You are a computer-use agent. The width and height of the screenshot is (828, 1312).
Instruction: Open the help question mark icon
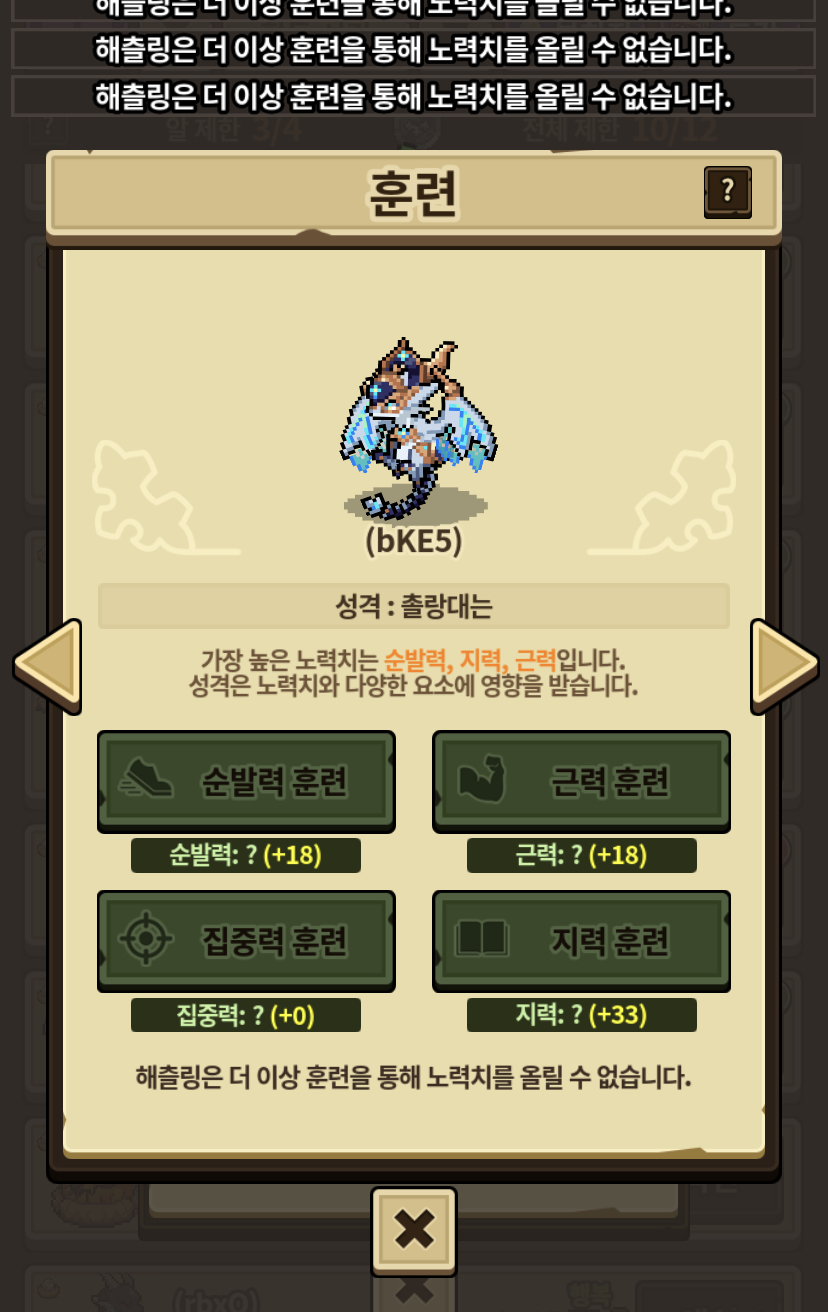tap(727, 190)
